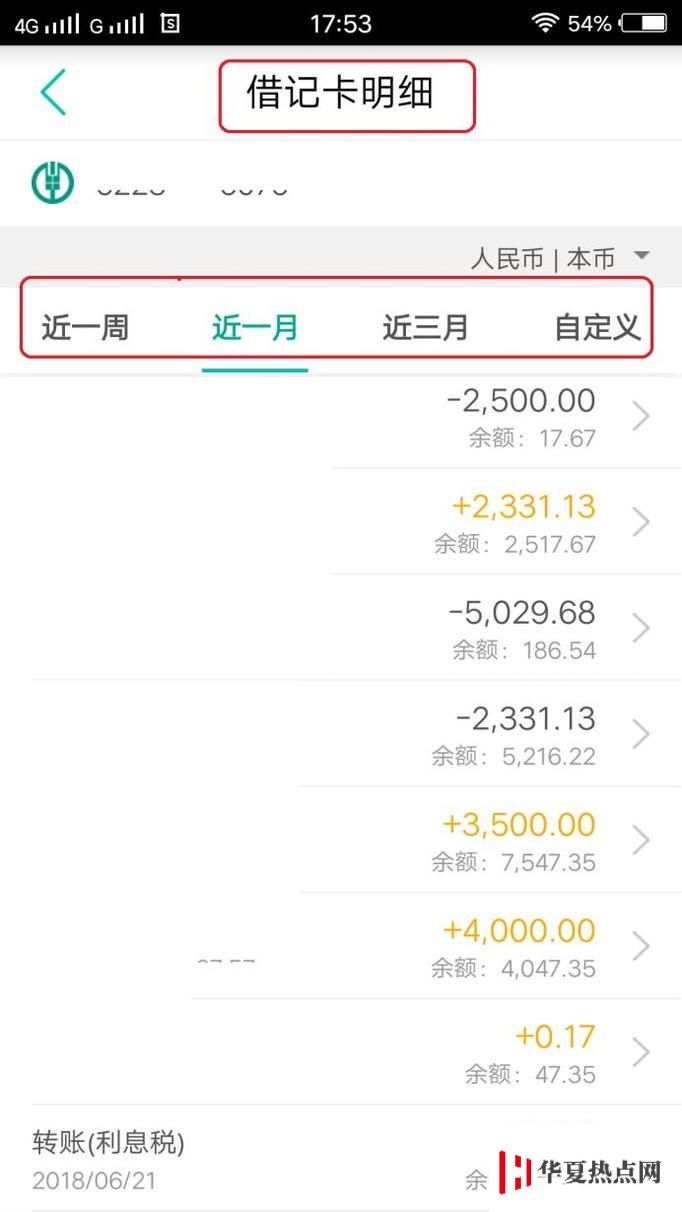View the +3,500.00 transaction entry
Image resolution: width=682 pixels, height=1212 pixels.
[341, 840]
